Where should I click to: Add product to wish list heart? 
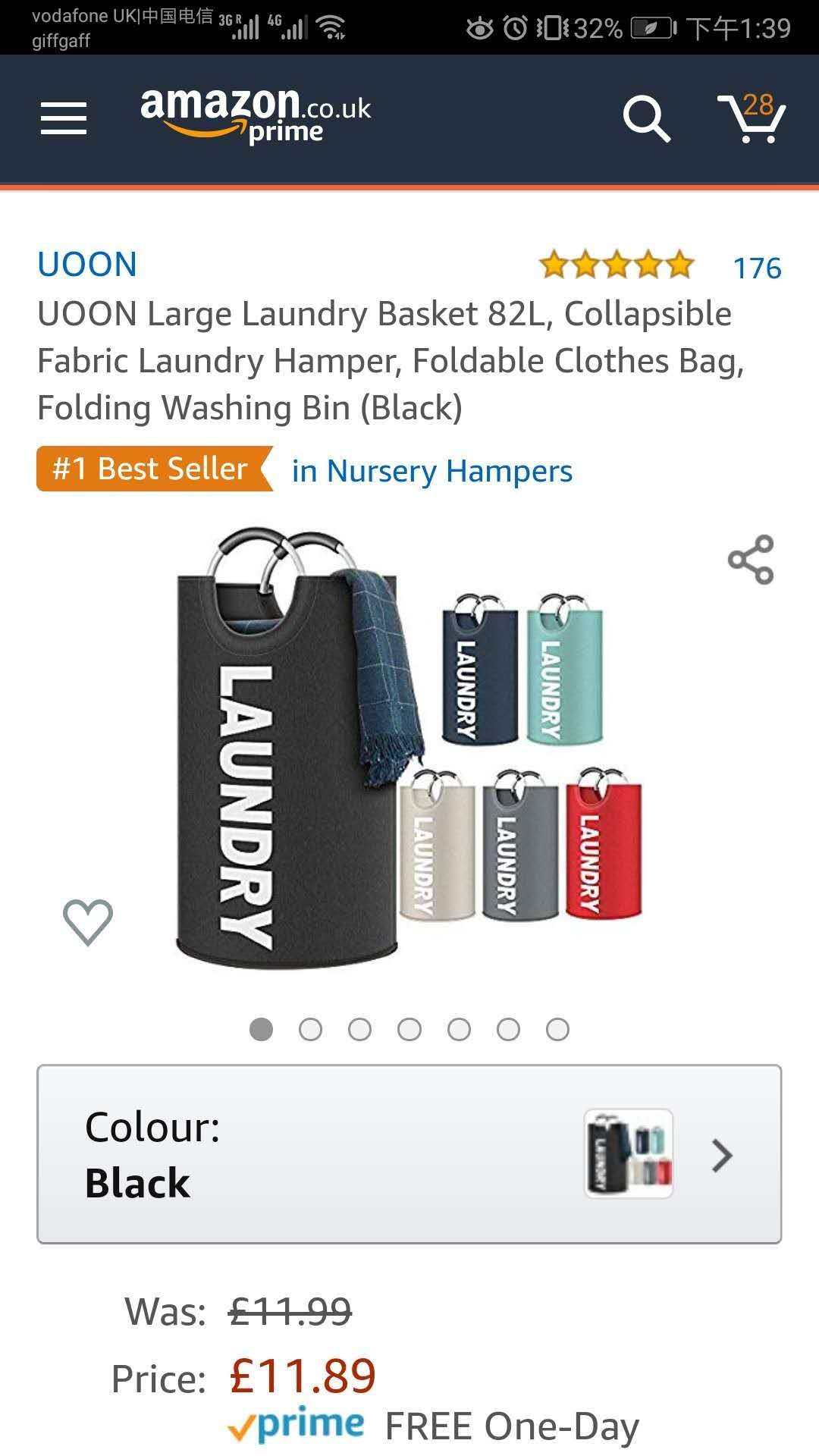88,922
